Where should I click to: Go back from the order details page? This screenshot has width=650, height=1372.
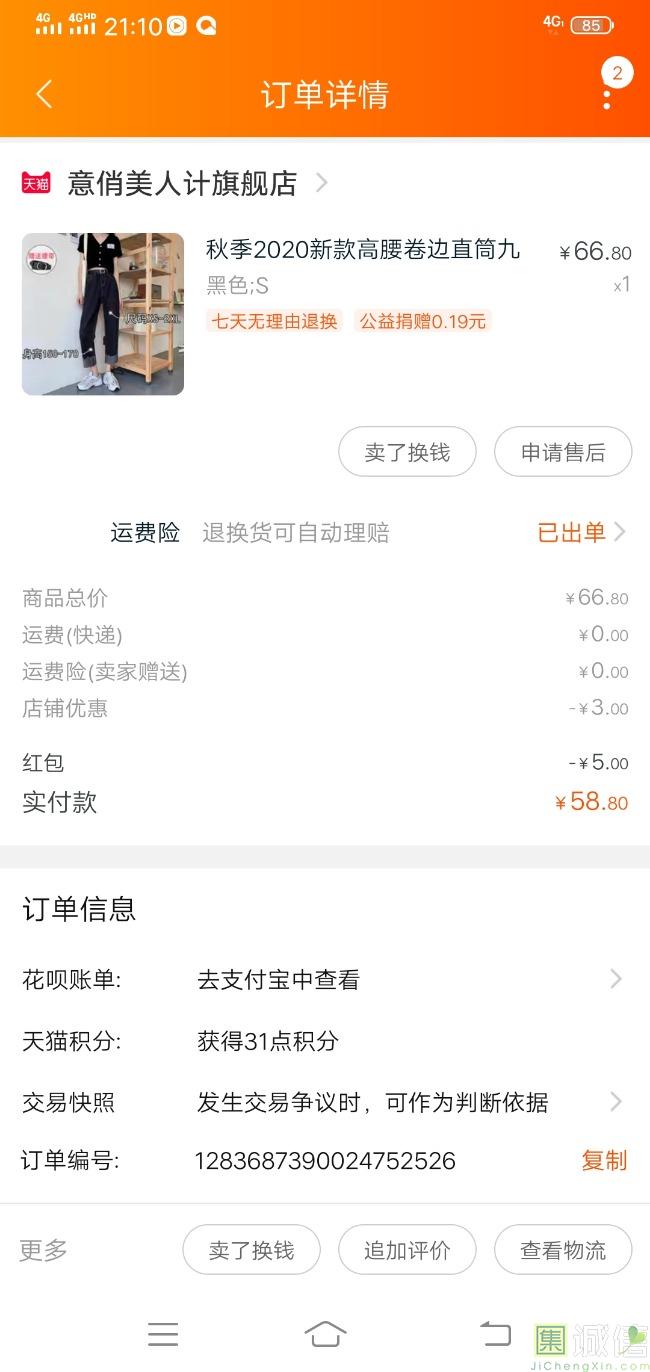pyautogui.click(x=44, y=94)
